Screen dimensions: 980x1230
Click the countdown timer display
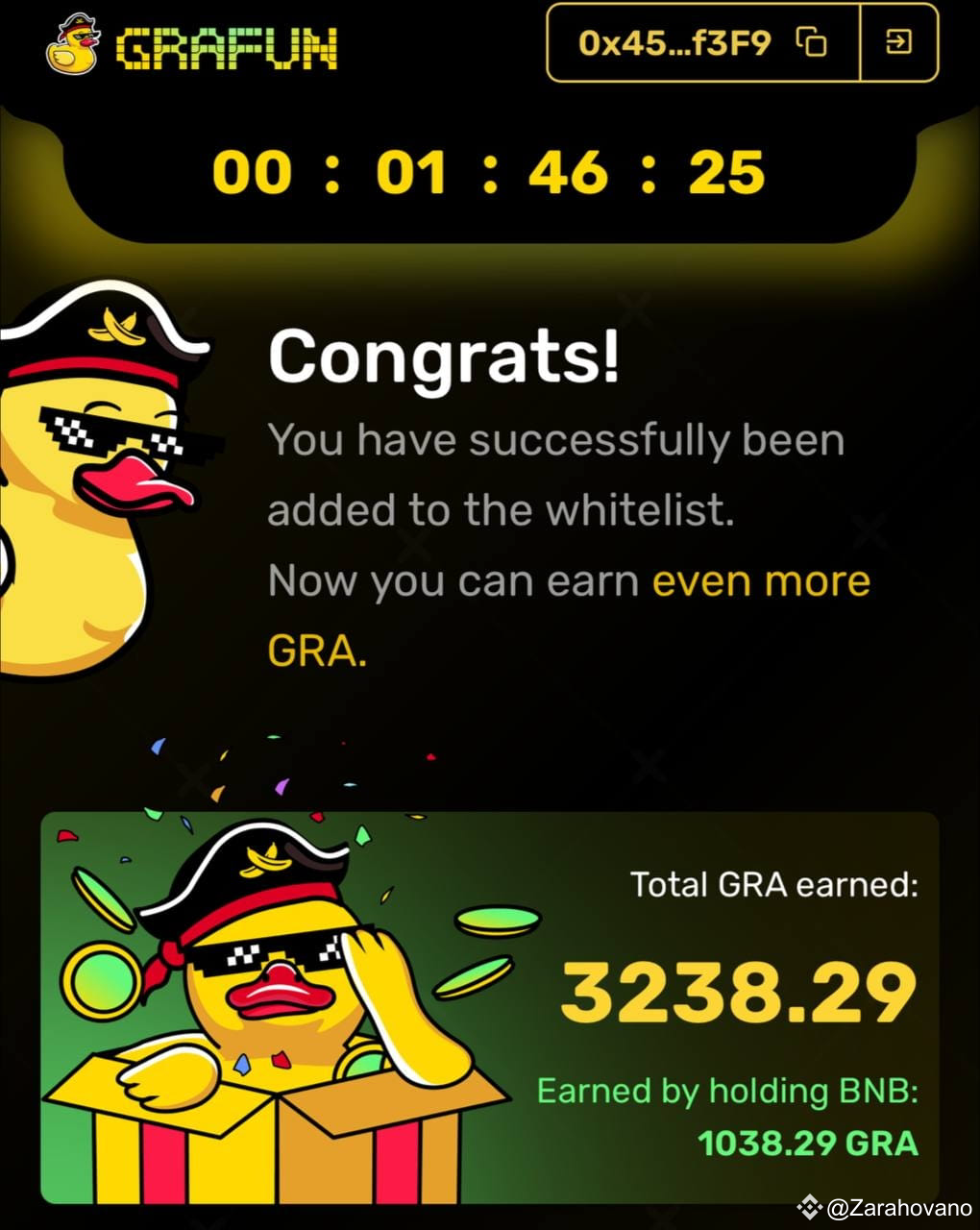pyautogui.click(x=490, y=171)
